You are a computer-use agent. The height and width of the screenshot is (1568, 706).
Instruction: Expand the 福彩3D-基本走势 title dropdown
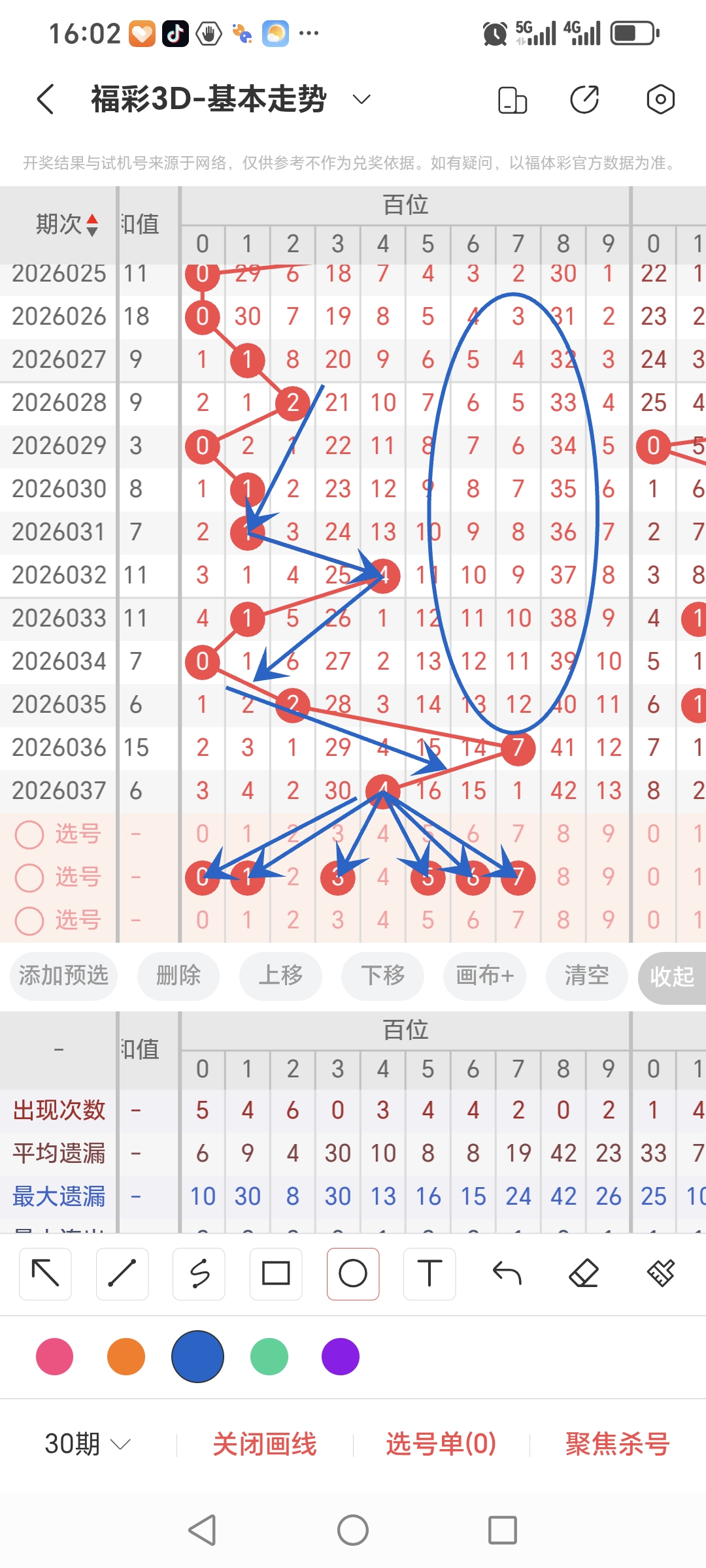coord(360,99)
